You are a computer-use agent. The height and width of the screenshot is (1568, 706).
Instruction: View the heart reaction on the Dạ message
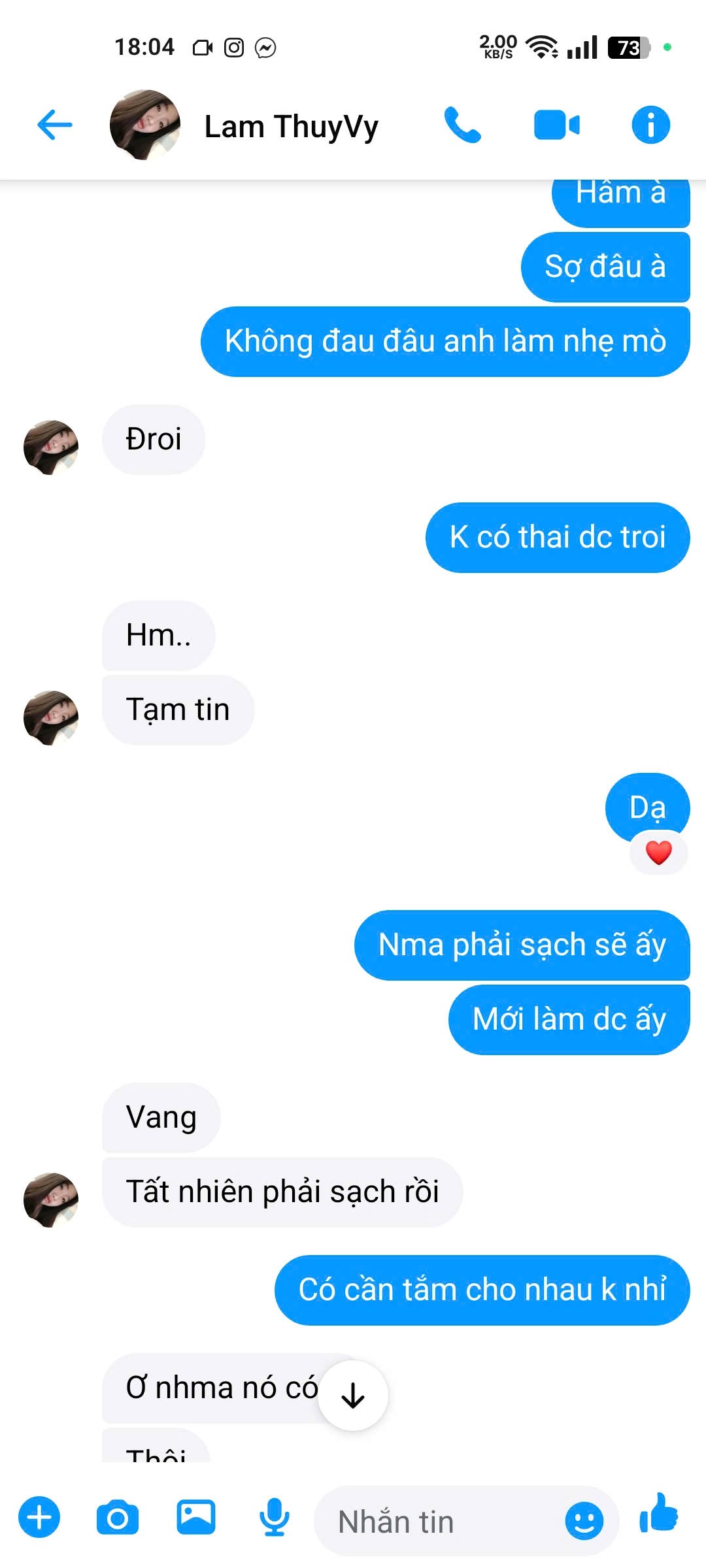click(x=658, y=853)
